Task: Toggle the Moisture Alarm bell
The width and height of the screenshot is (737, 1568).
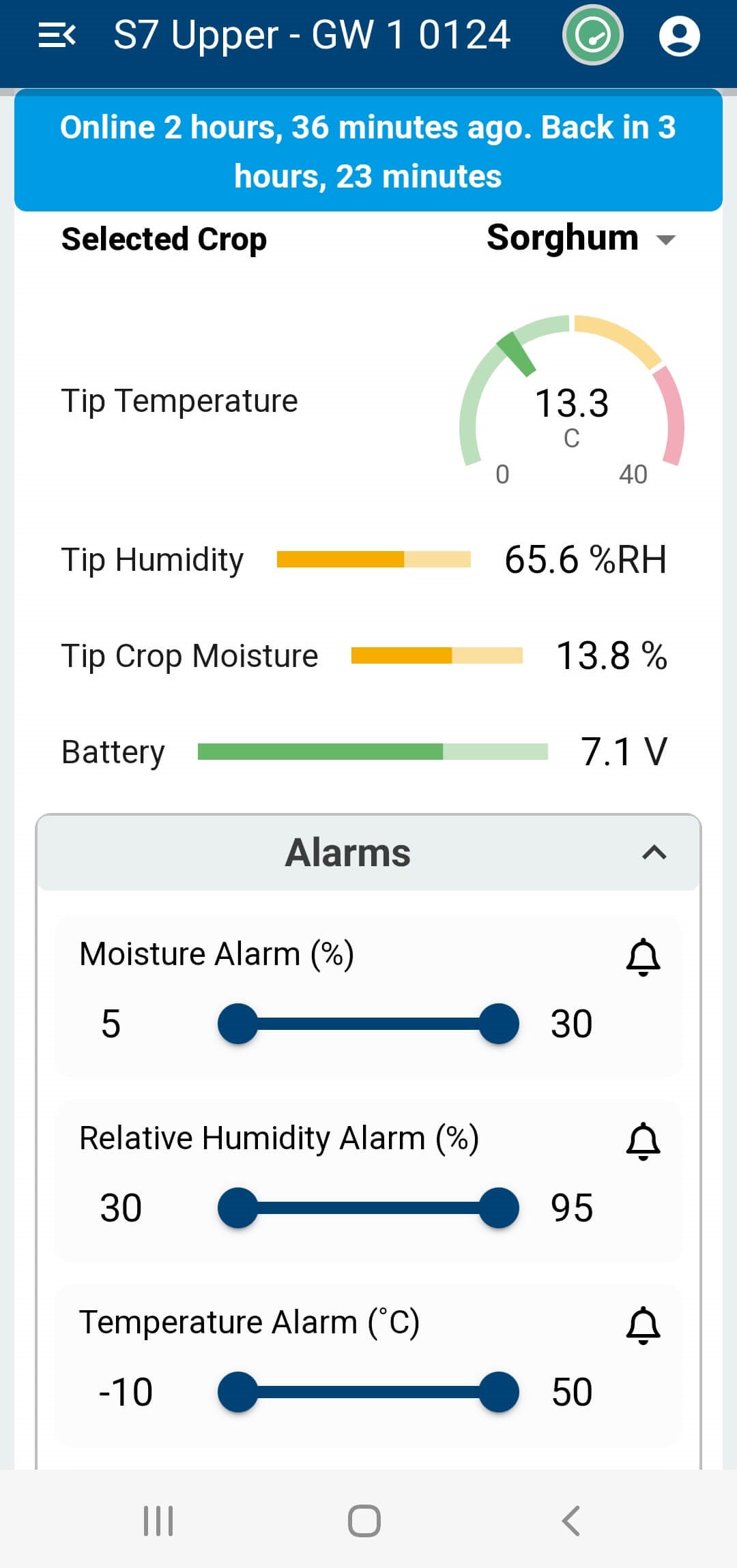Action: click(x=643, y=956)
